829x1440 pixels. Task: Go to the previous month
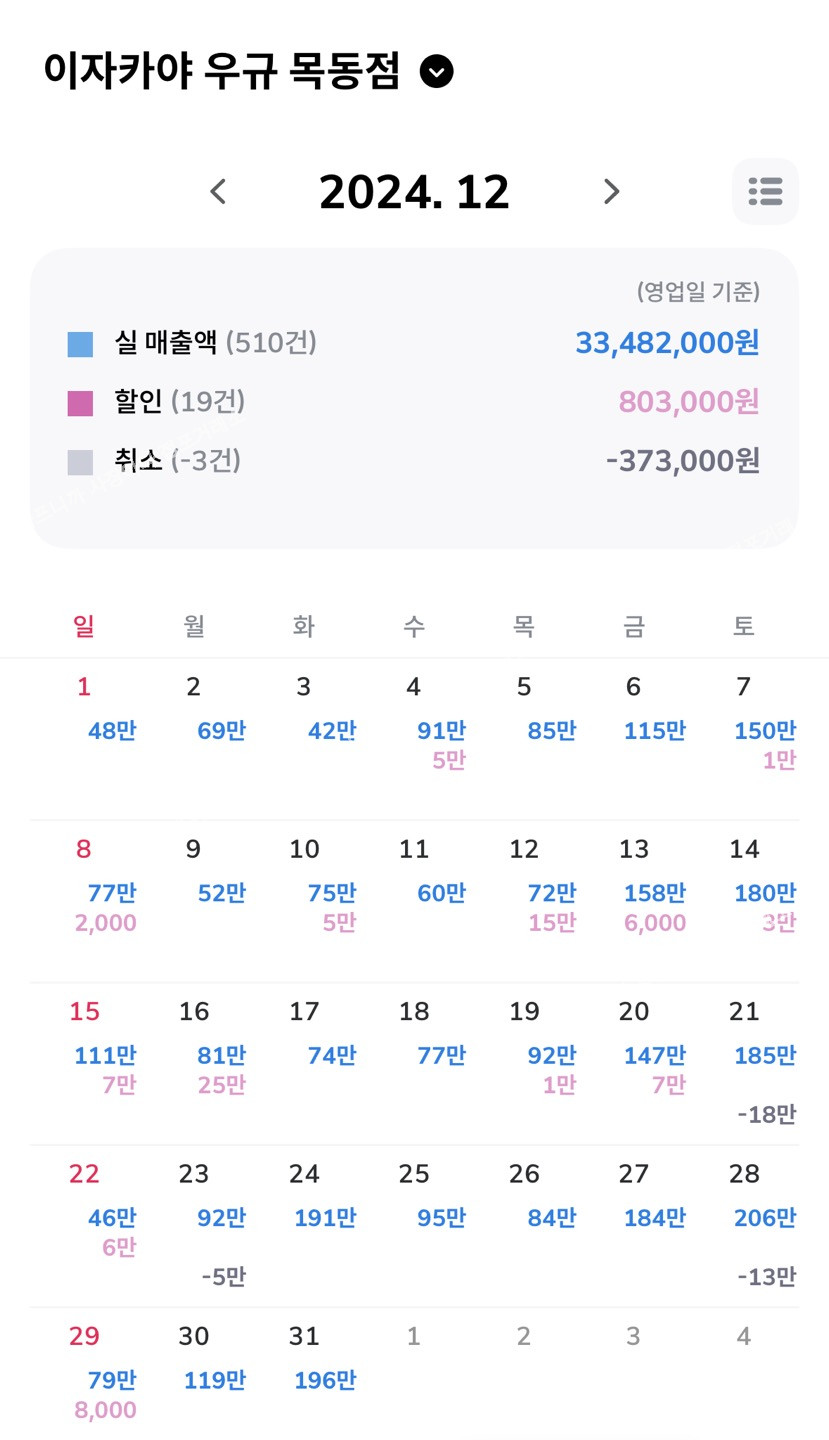[218, 191]
